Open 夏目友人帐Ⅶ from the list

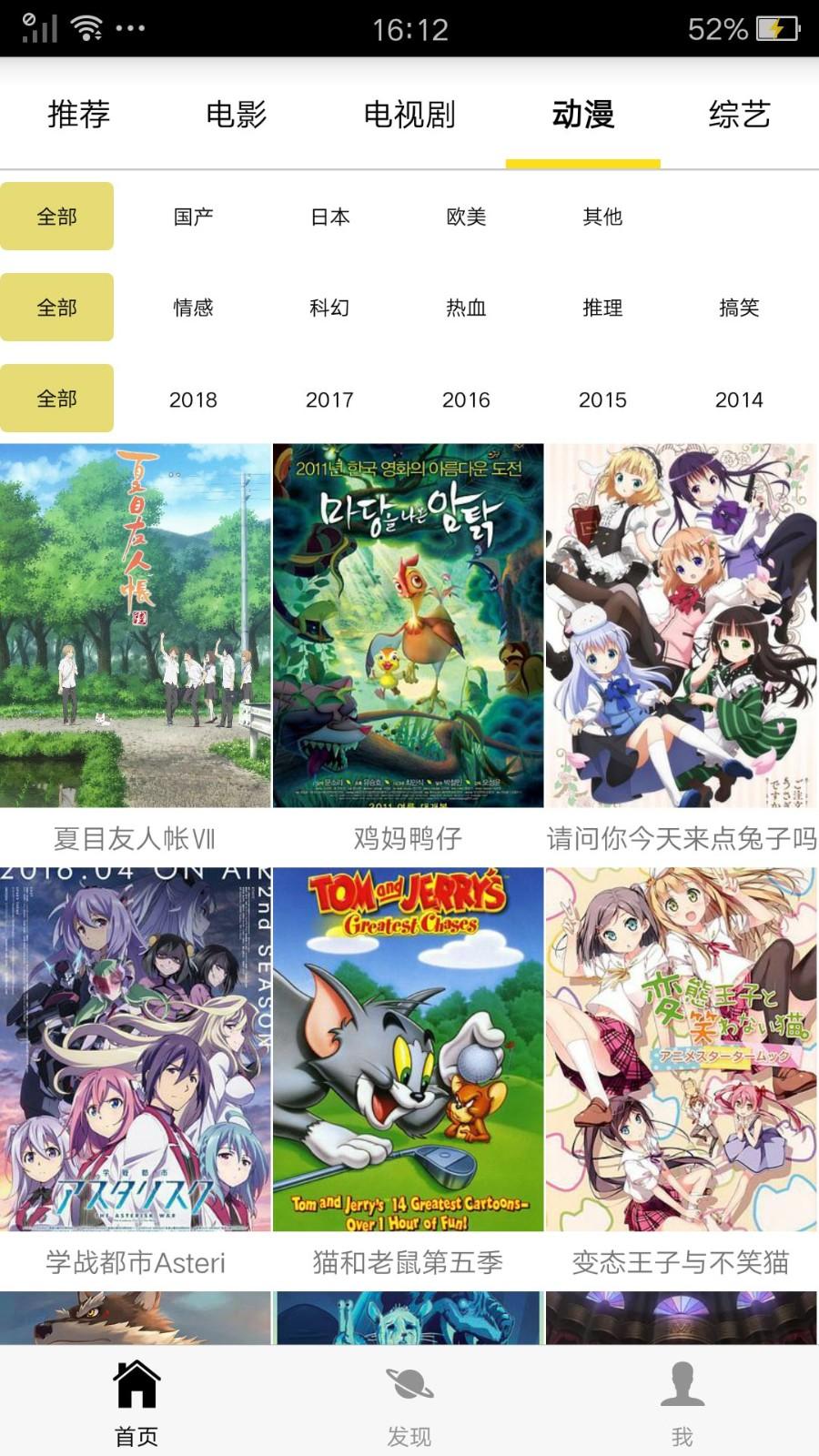coord(136,628)
